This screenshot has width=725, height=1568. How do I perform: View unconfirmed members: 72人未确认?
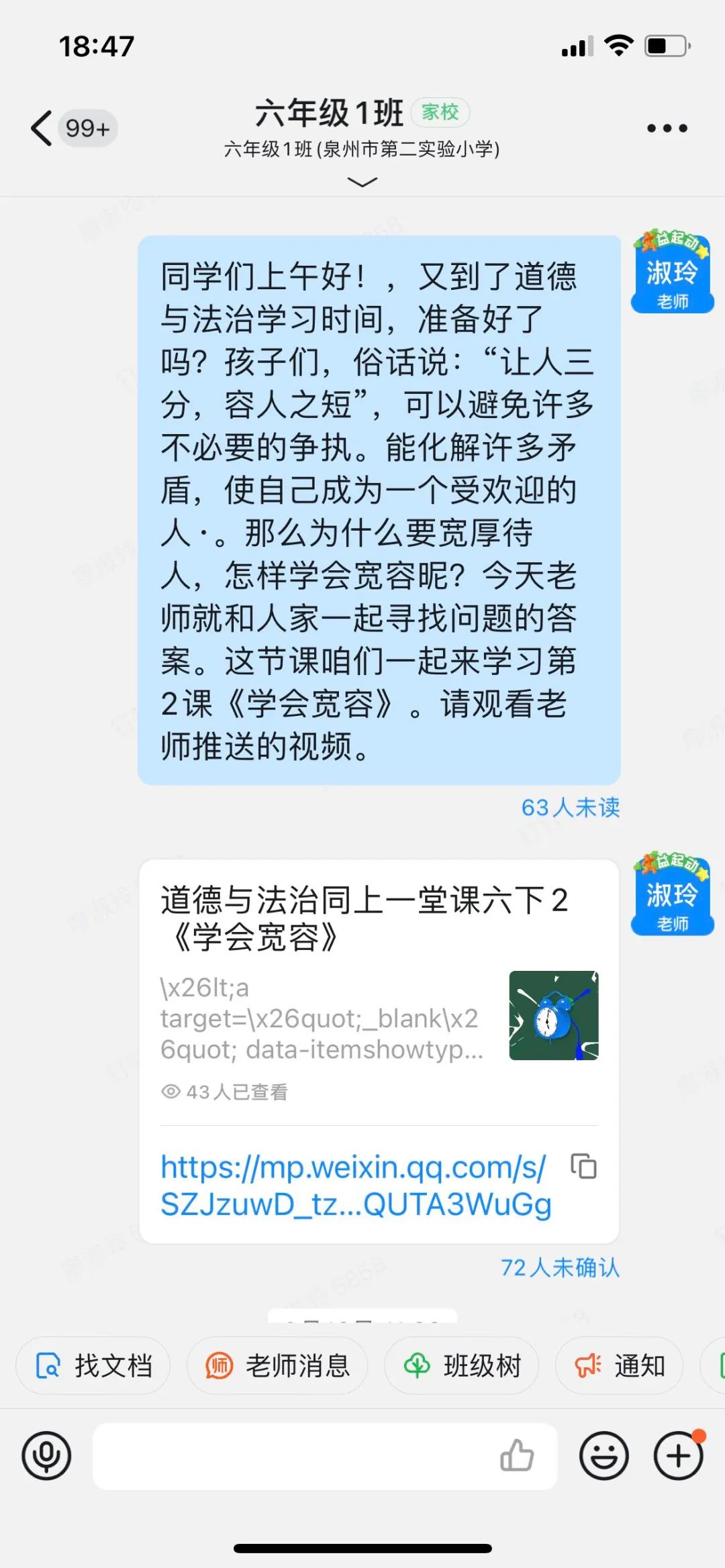coord(560,1267)
